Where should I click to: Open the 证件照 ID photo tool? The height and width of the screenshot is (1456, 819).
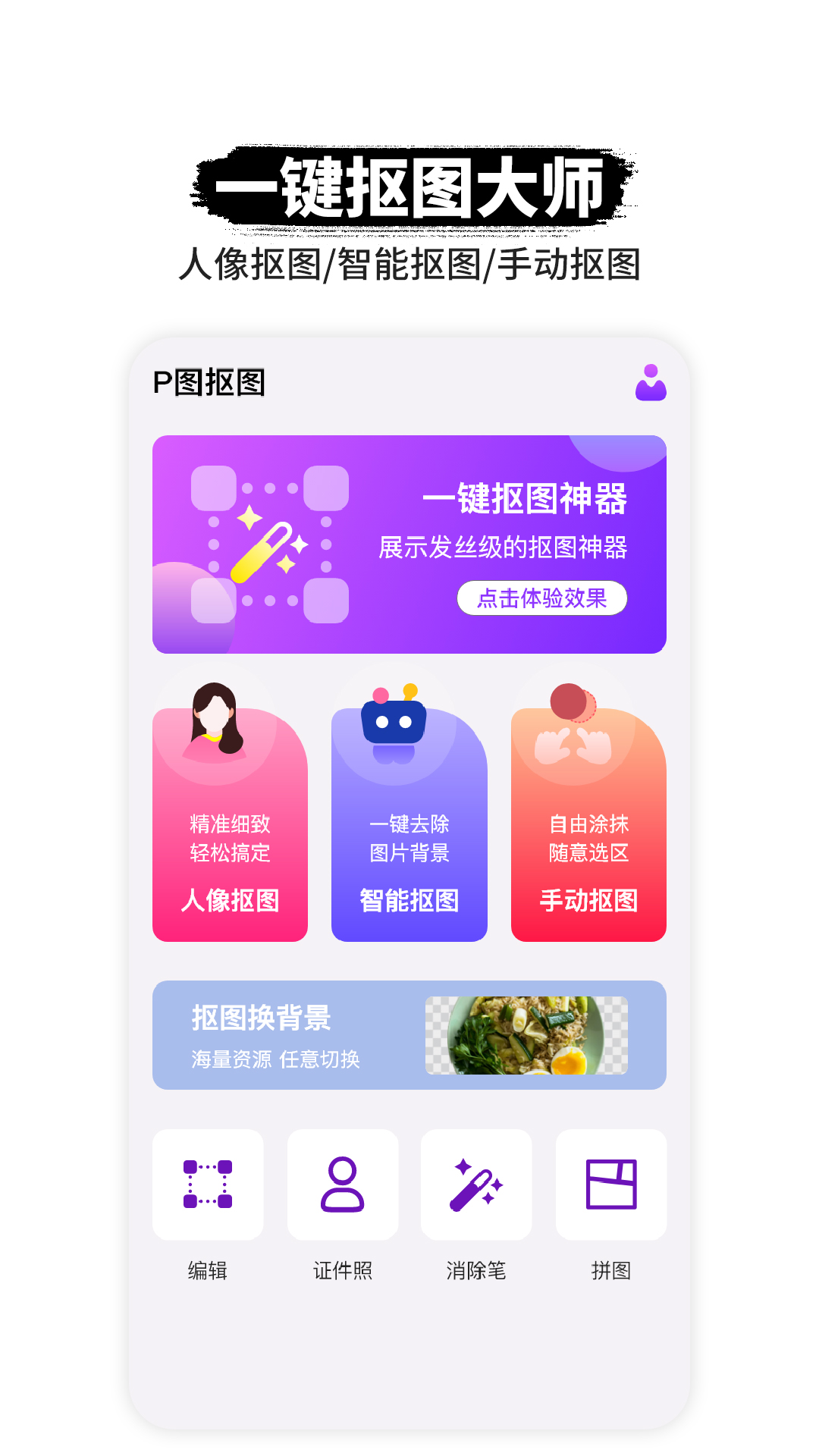(x=341, y=1185)
